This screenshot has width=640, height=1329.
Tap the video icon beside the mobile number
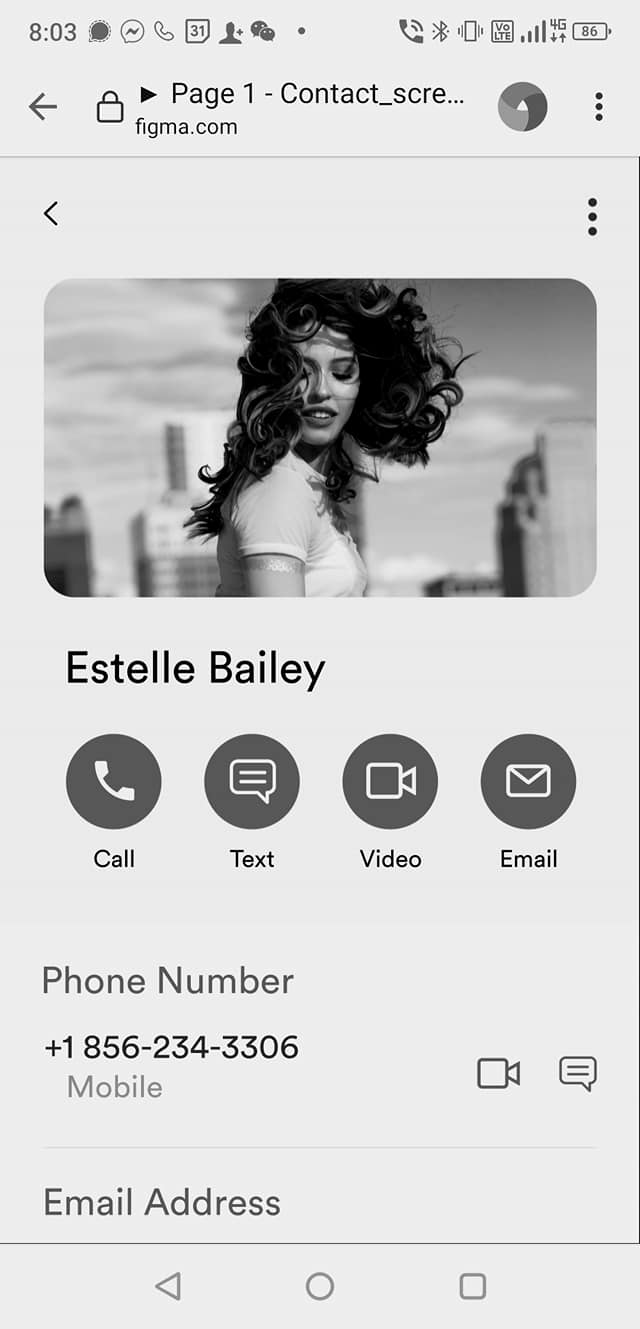tap(498, 1074)
